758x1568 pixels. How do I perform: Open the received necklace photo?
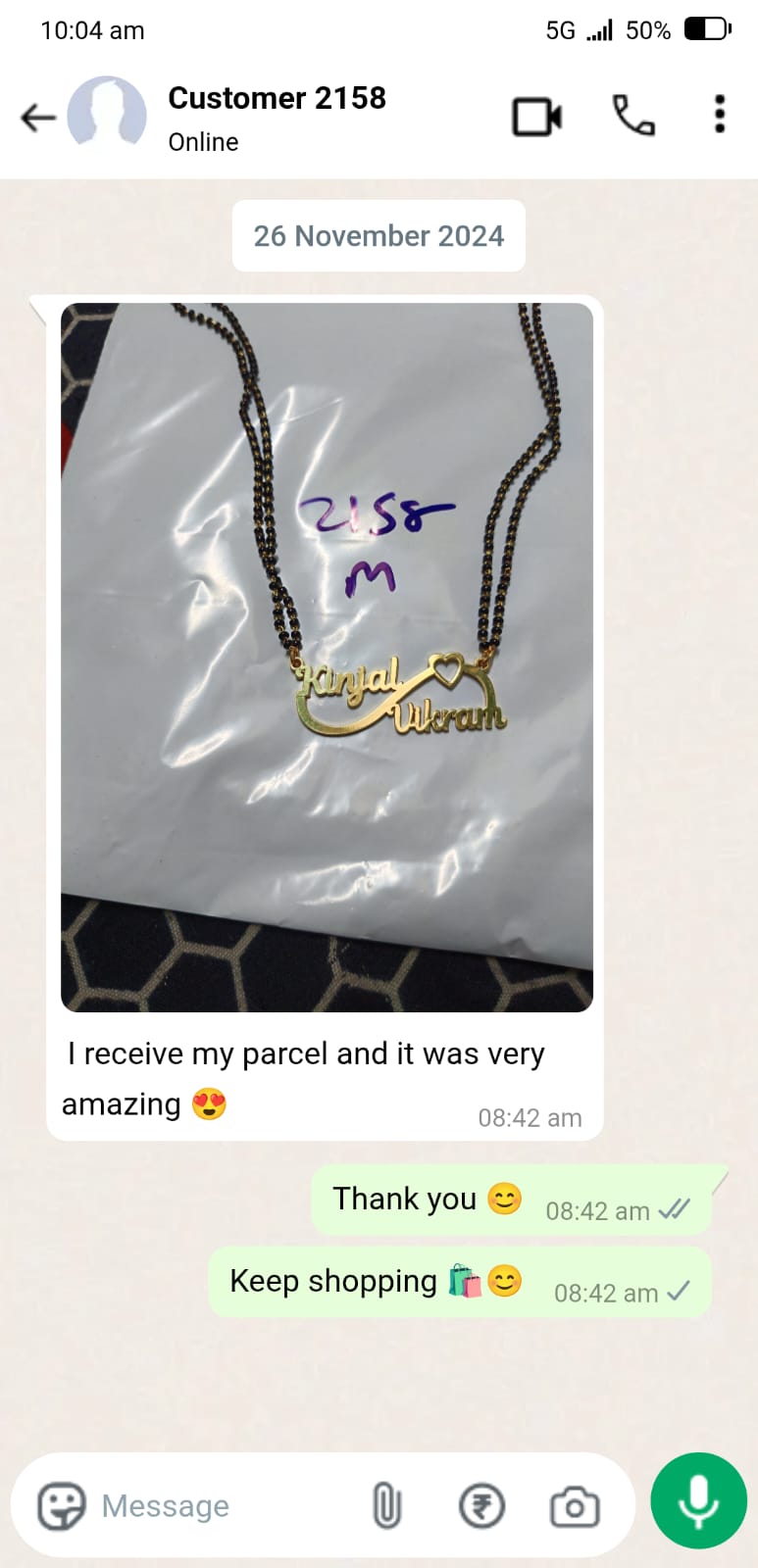tap(327, 657)
